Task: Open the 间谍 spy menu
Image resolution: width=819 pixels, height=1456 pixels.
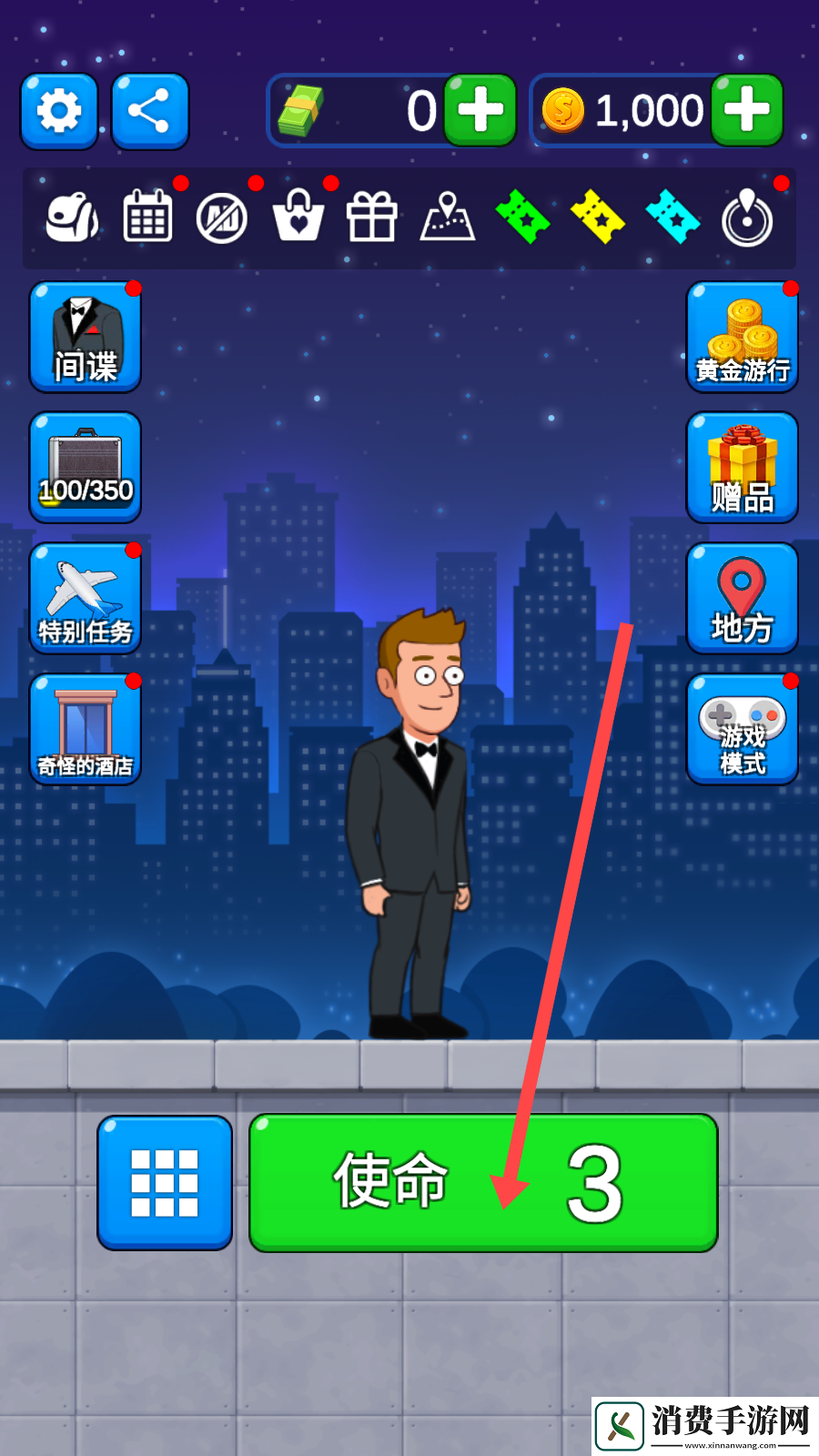Action: point(86,337)
